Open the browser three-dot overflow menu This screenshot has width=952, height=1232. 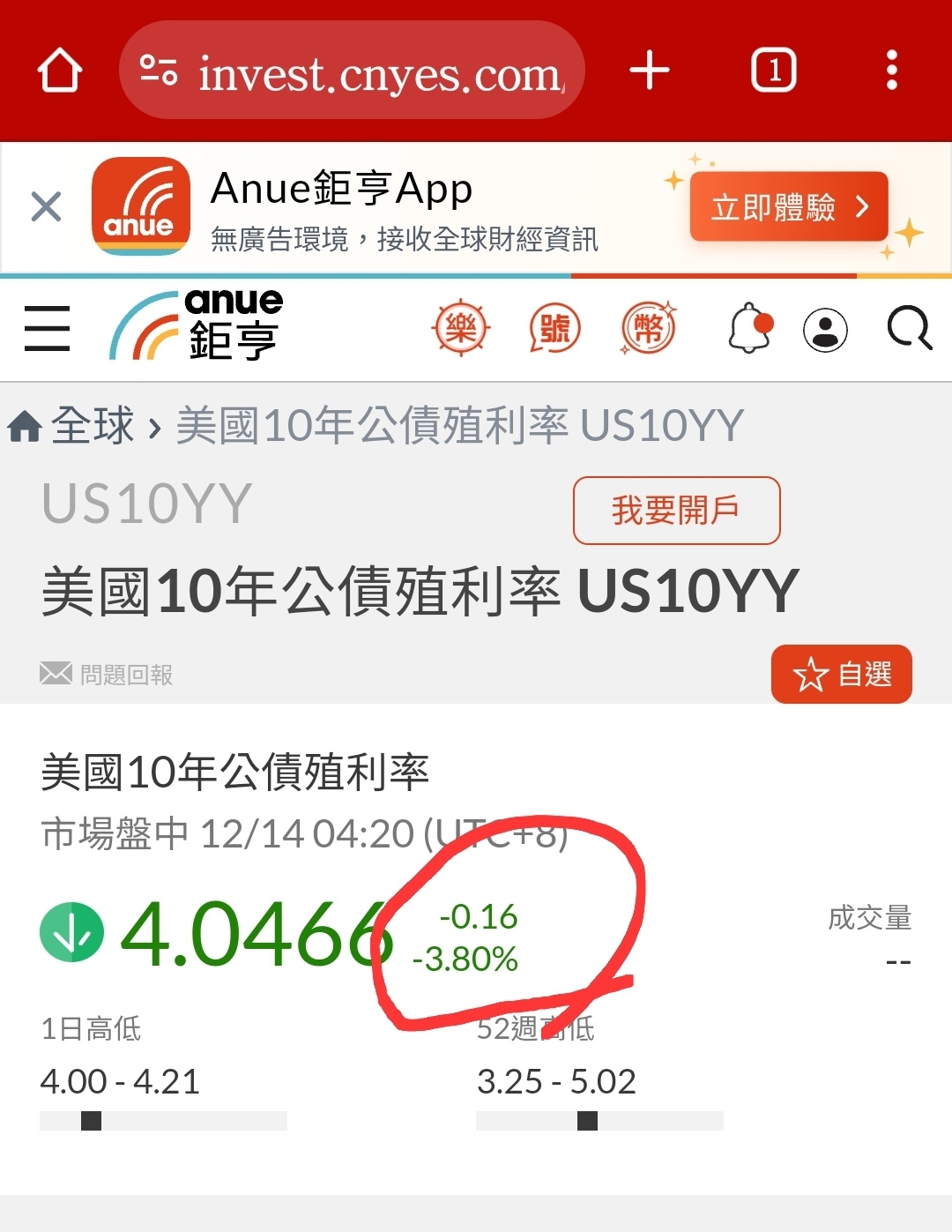pyautogui.click(x=891, y=71)
